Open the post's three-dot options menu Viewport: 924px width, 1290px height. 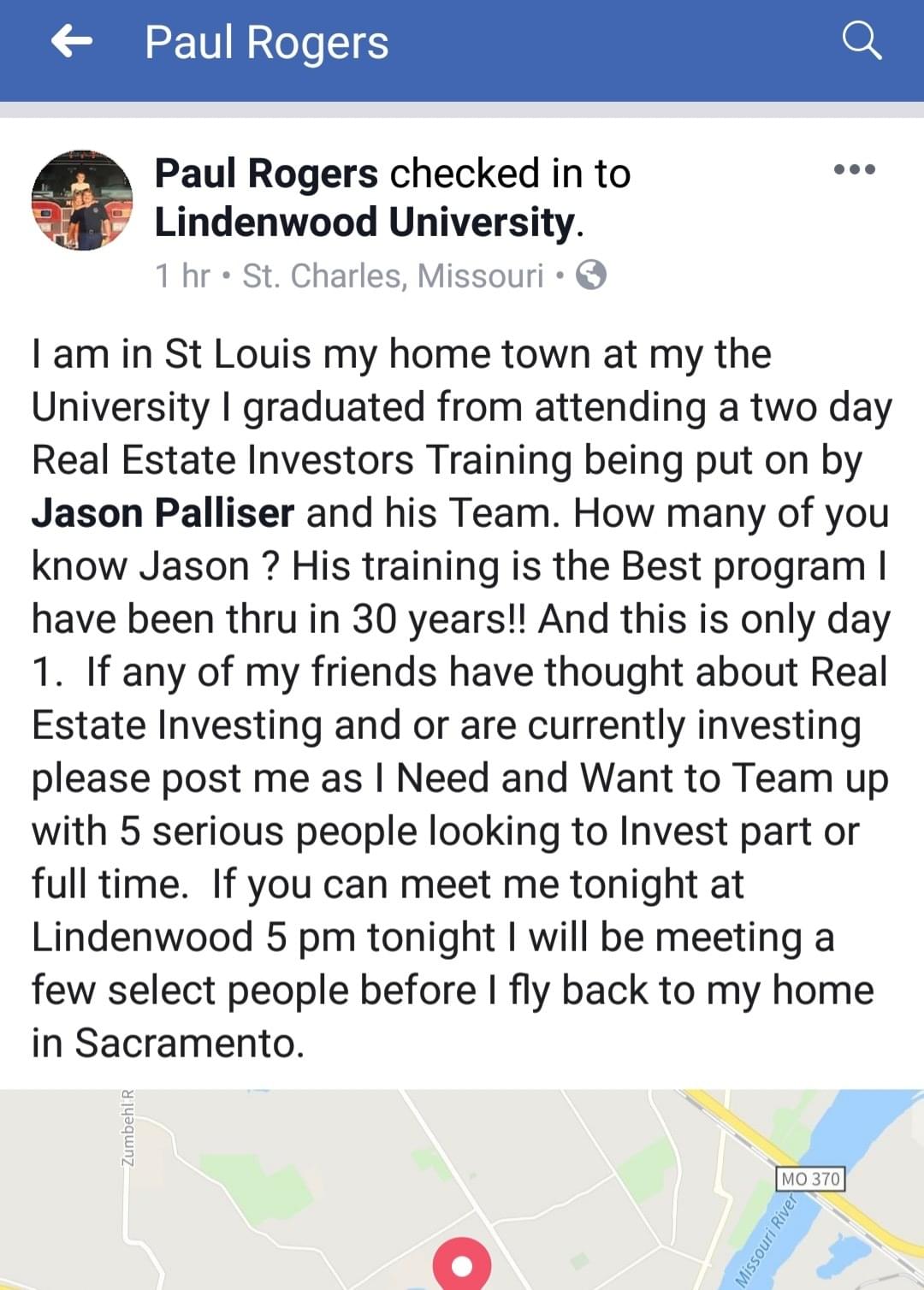tap(854, 169)
